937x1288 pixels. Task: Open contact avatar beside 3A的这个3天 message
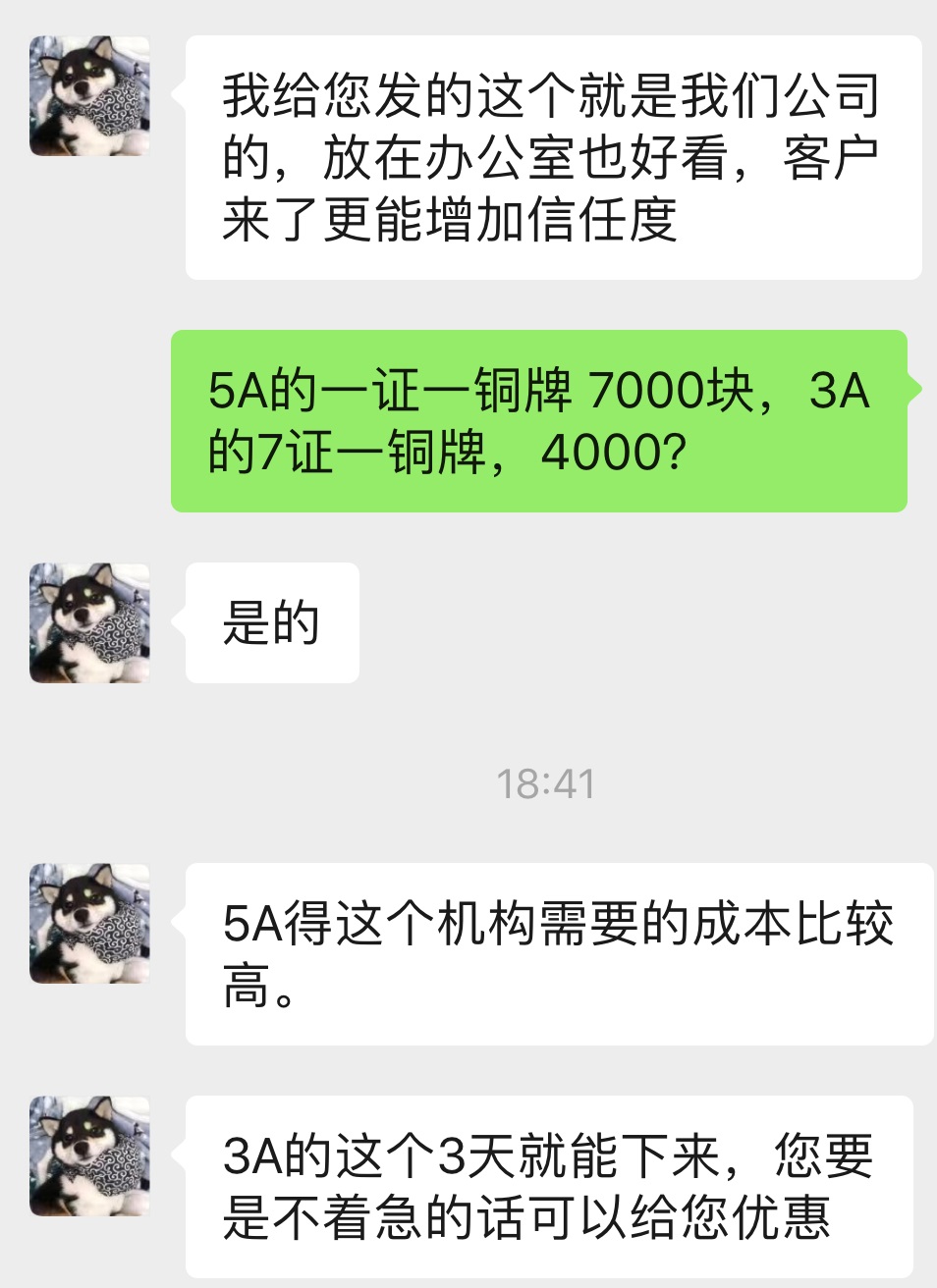tap(89, 1156)
